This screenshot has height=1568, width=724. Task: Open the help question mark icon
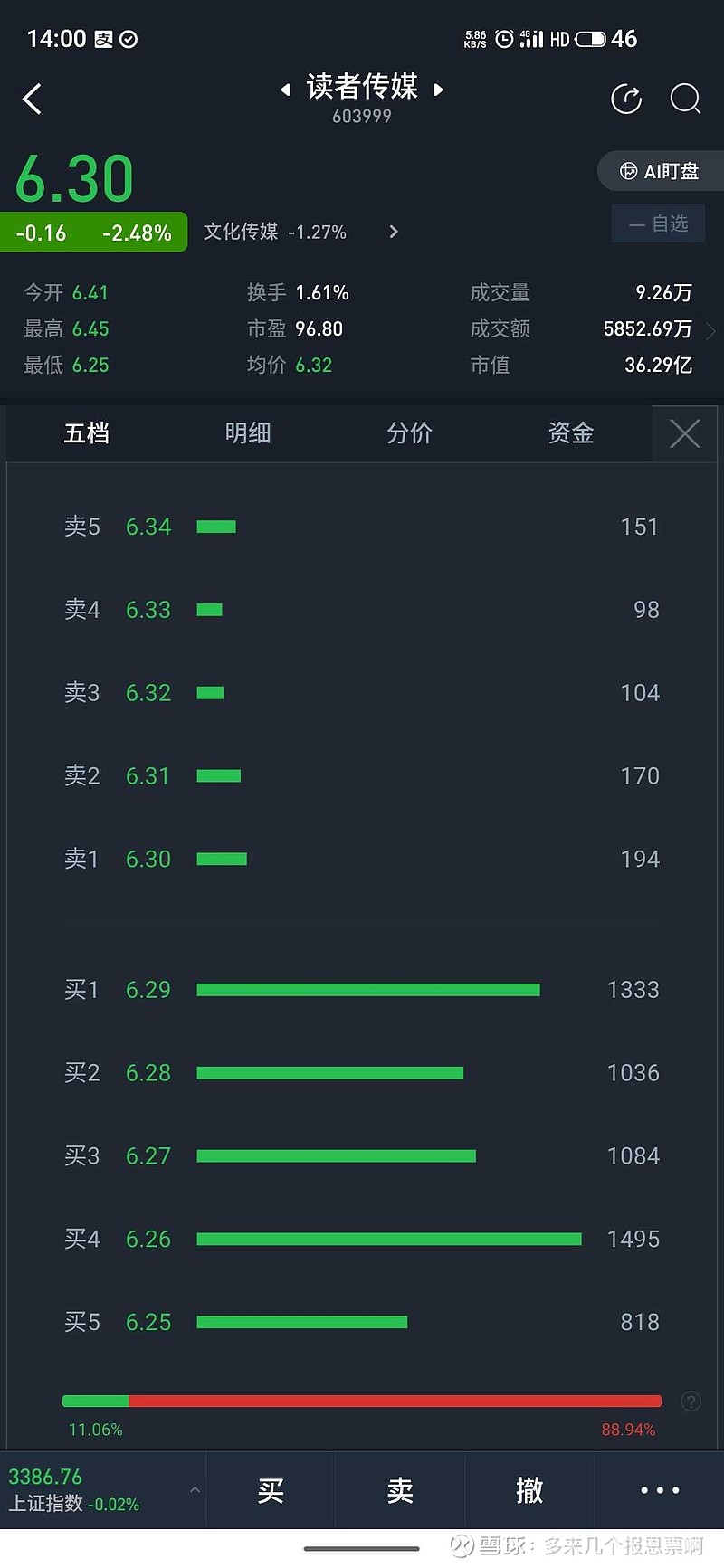pos(691,1401)
